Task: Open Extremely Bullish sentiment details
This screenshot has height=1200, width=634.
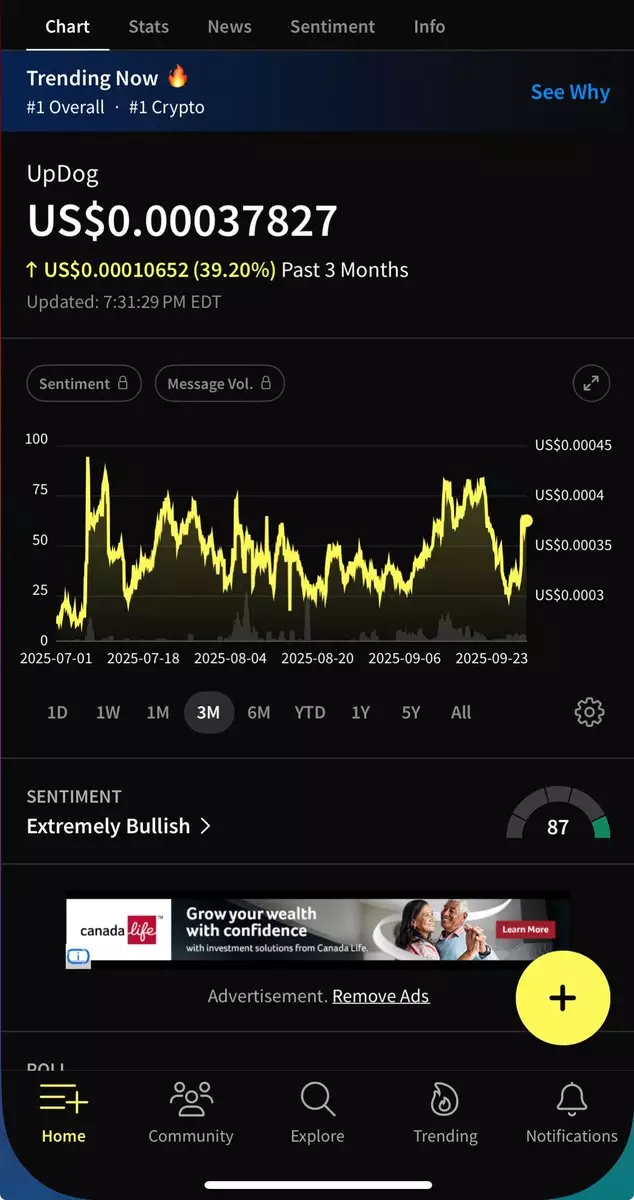Action: point(118,826)
